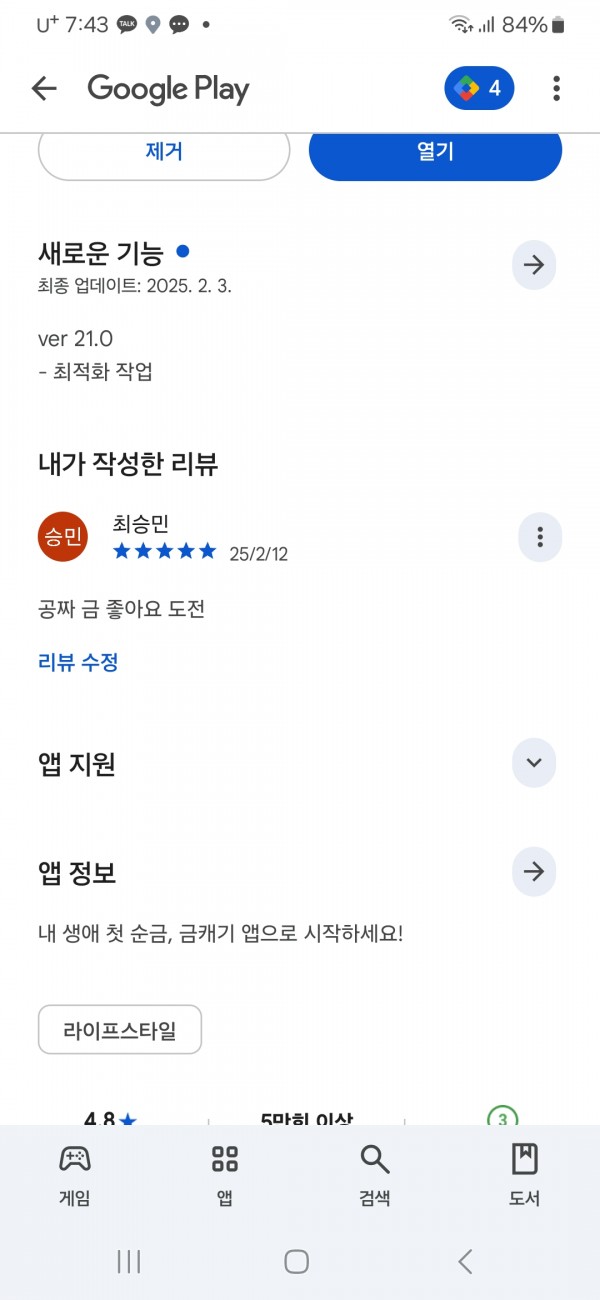Switch to the 앱 tab
The height and width of the screenshot is (1300, 600).
(225, 1176)
